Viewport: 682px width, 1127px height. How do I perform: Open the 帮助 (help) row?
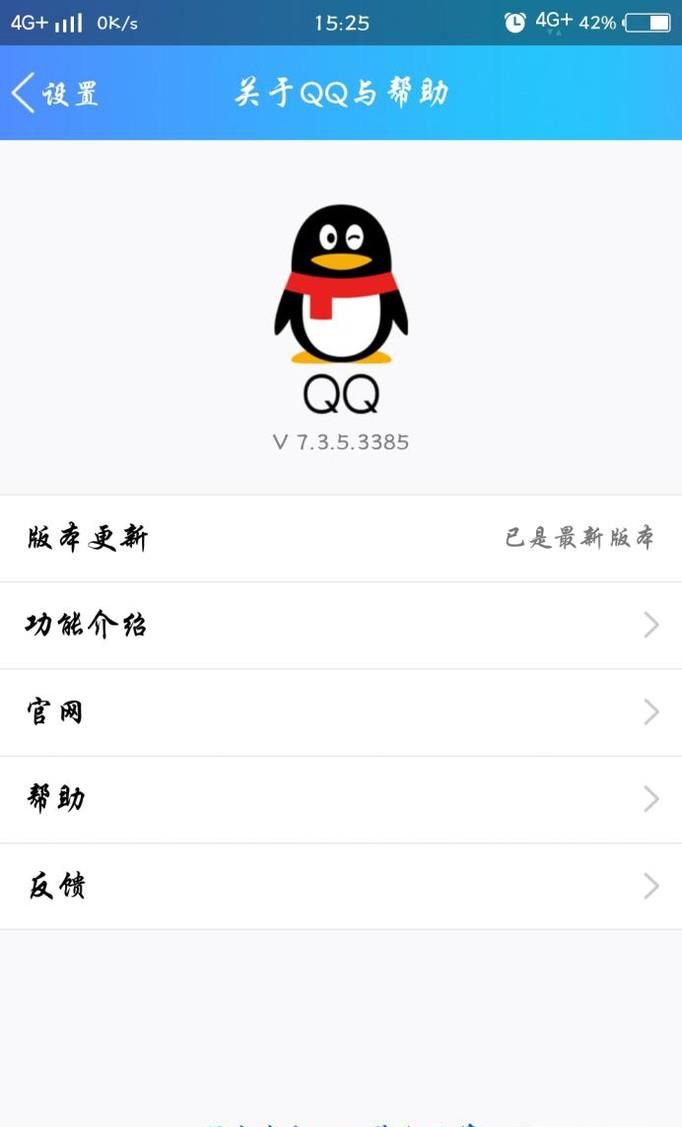pyautogui.click(x=340, y=799)
